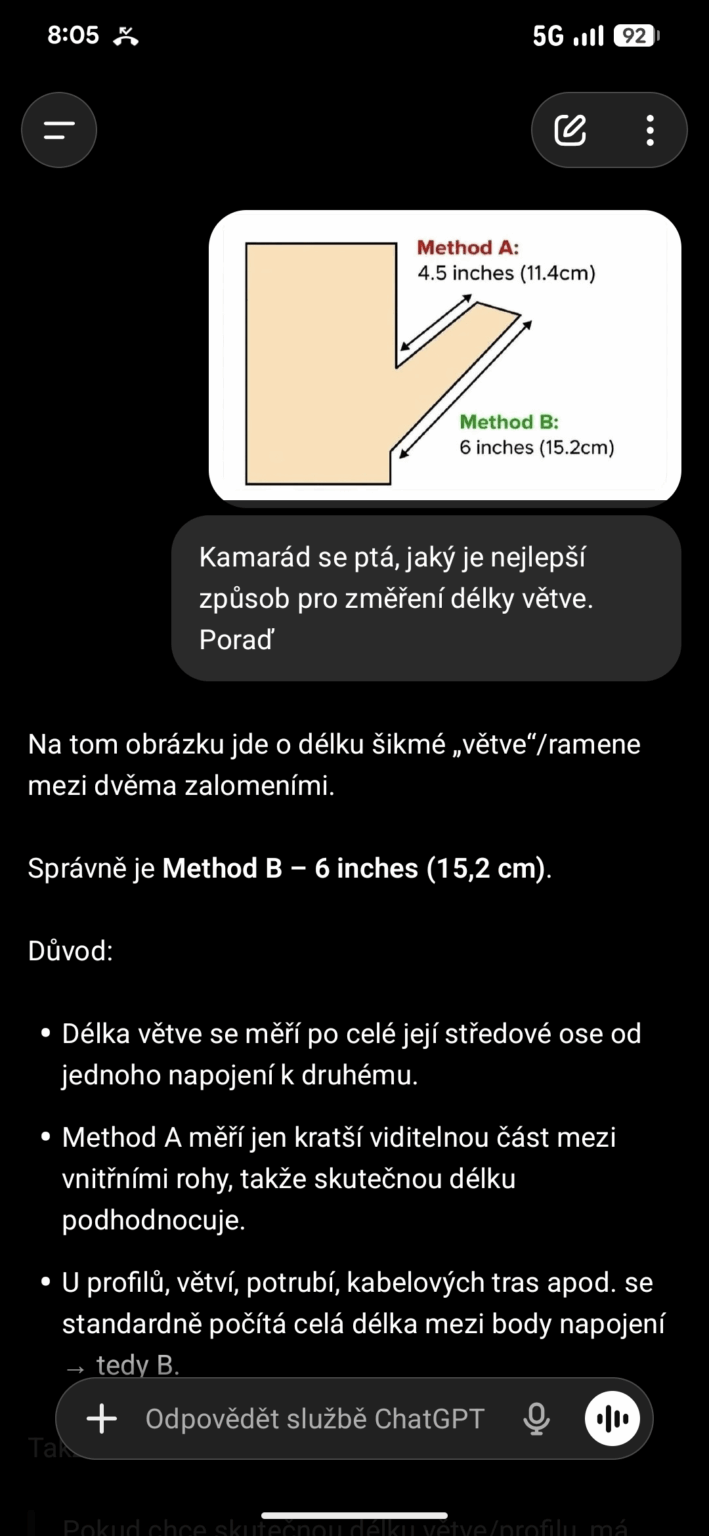Launch voice mode with waveform button
This screenshot has width=709, height=1536.
point(612,1418)
